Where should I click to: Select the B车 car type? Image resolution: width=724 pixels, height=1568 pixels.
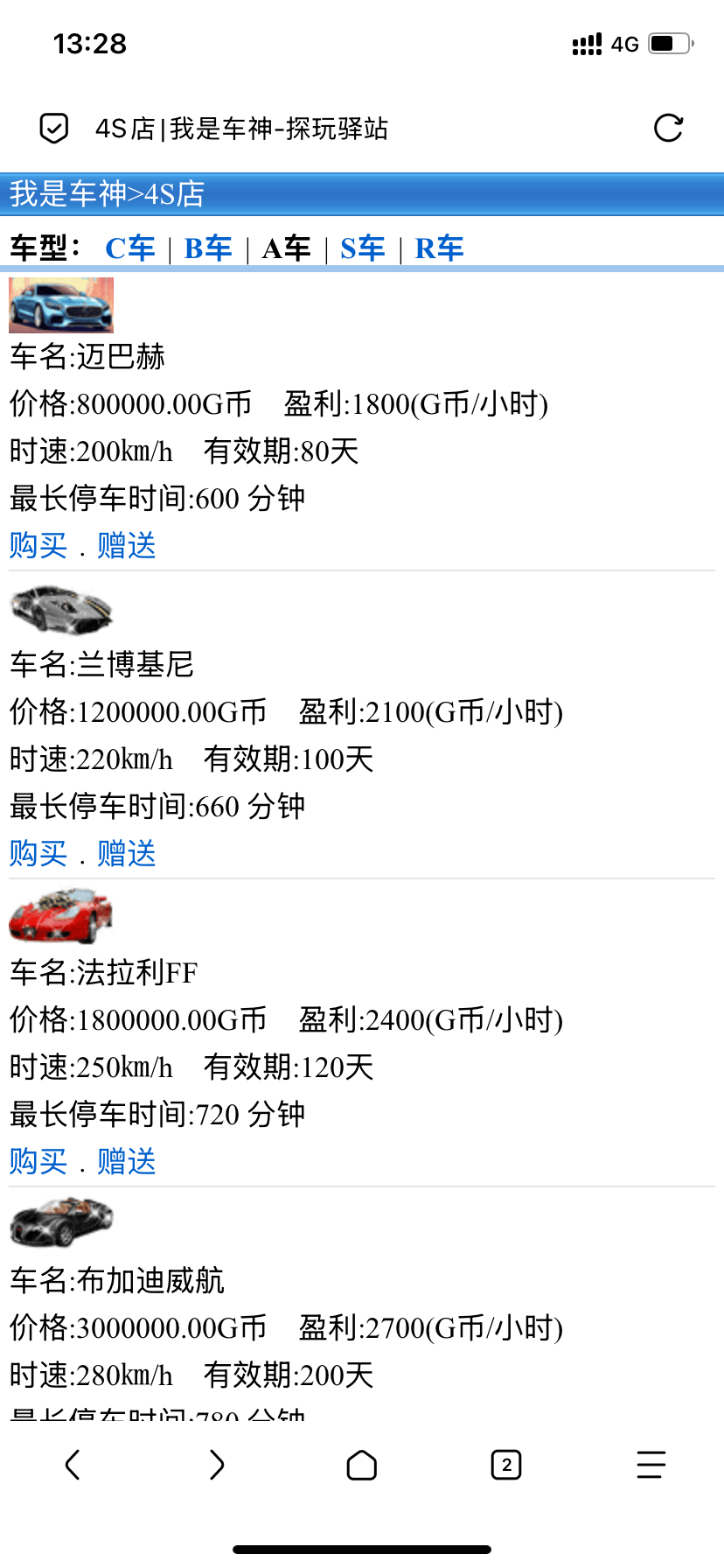(x=208, y=248)
